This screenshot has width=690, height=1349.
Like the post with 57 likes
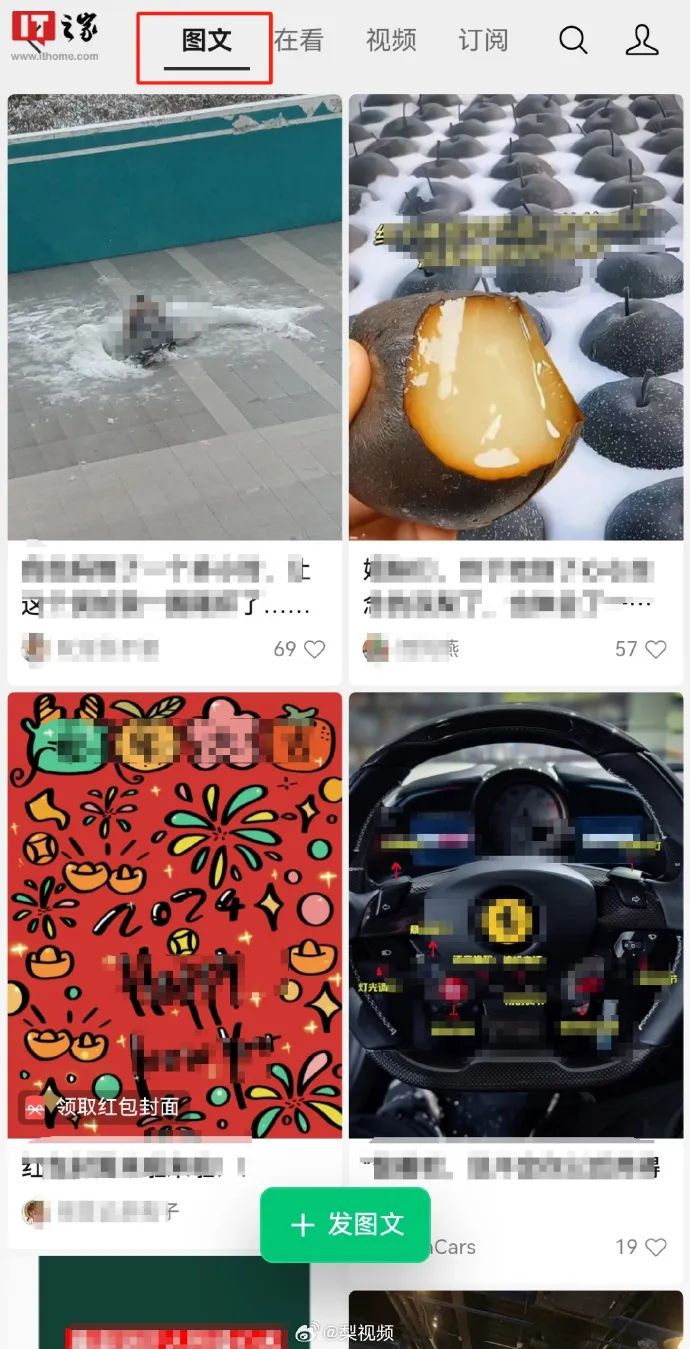click(x=656, y=649)
